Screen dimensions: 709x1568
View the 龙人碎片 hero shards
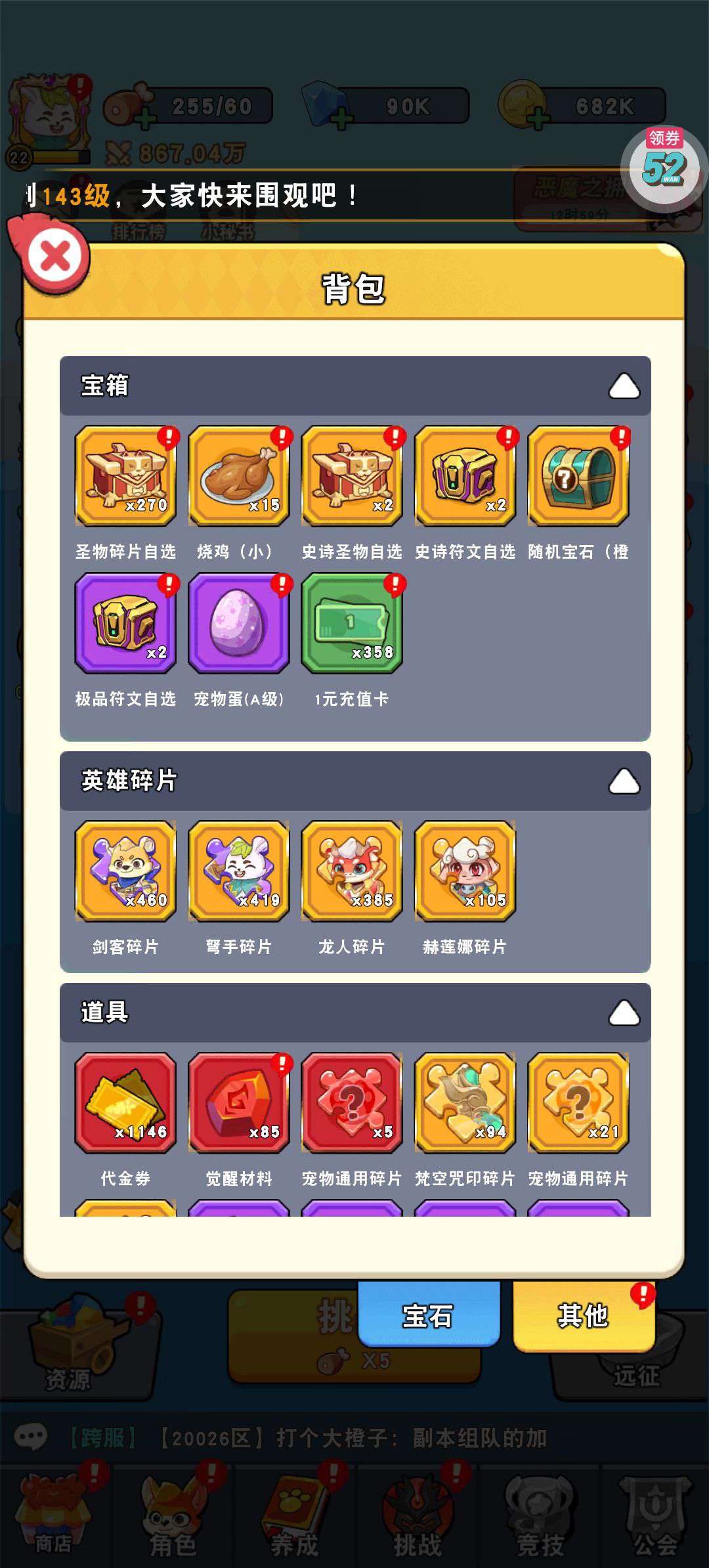tap(352, 871)
